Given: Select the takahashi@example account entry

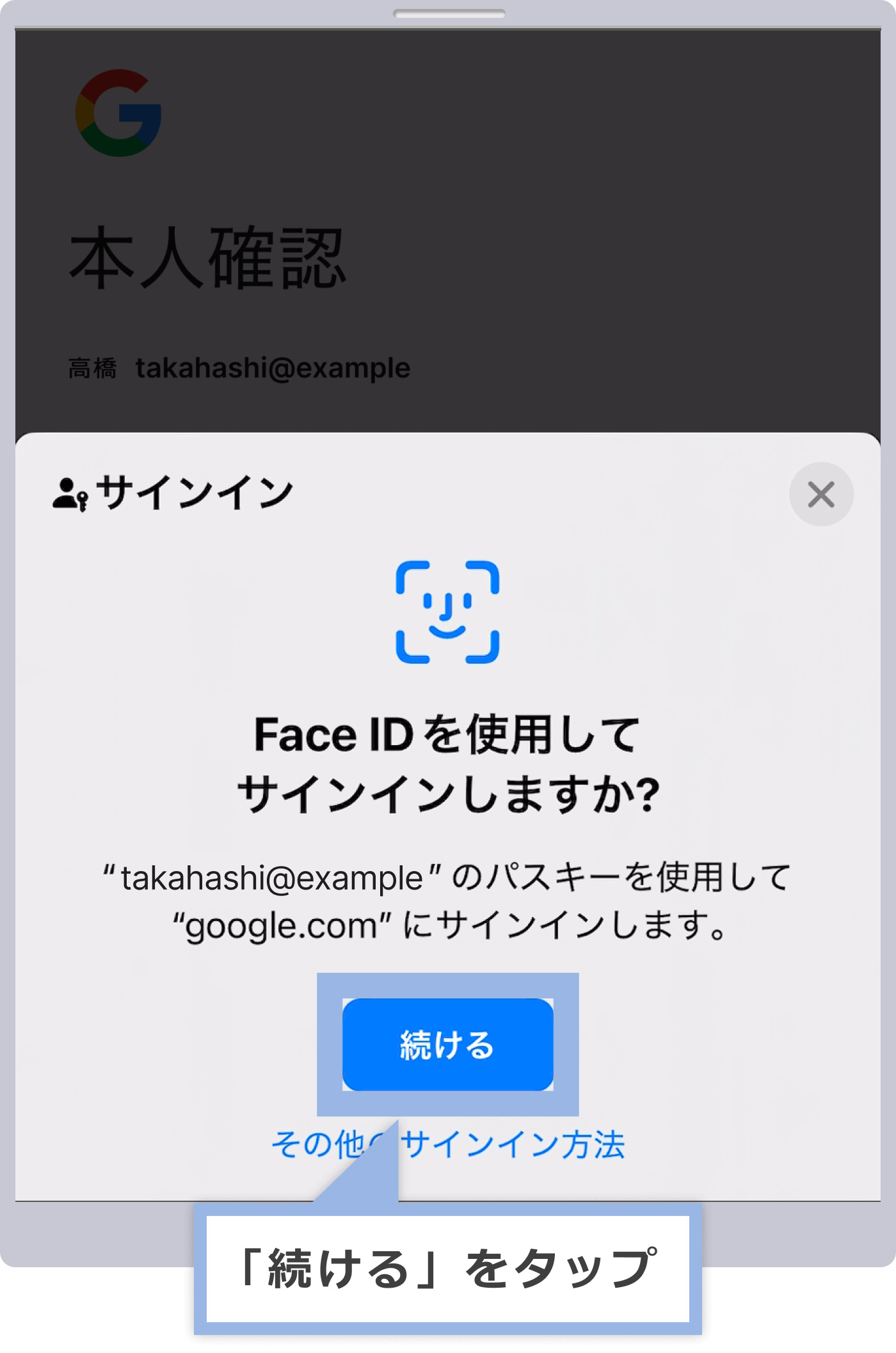Looking at the screenshot, I should (x=274, y=367).
